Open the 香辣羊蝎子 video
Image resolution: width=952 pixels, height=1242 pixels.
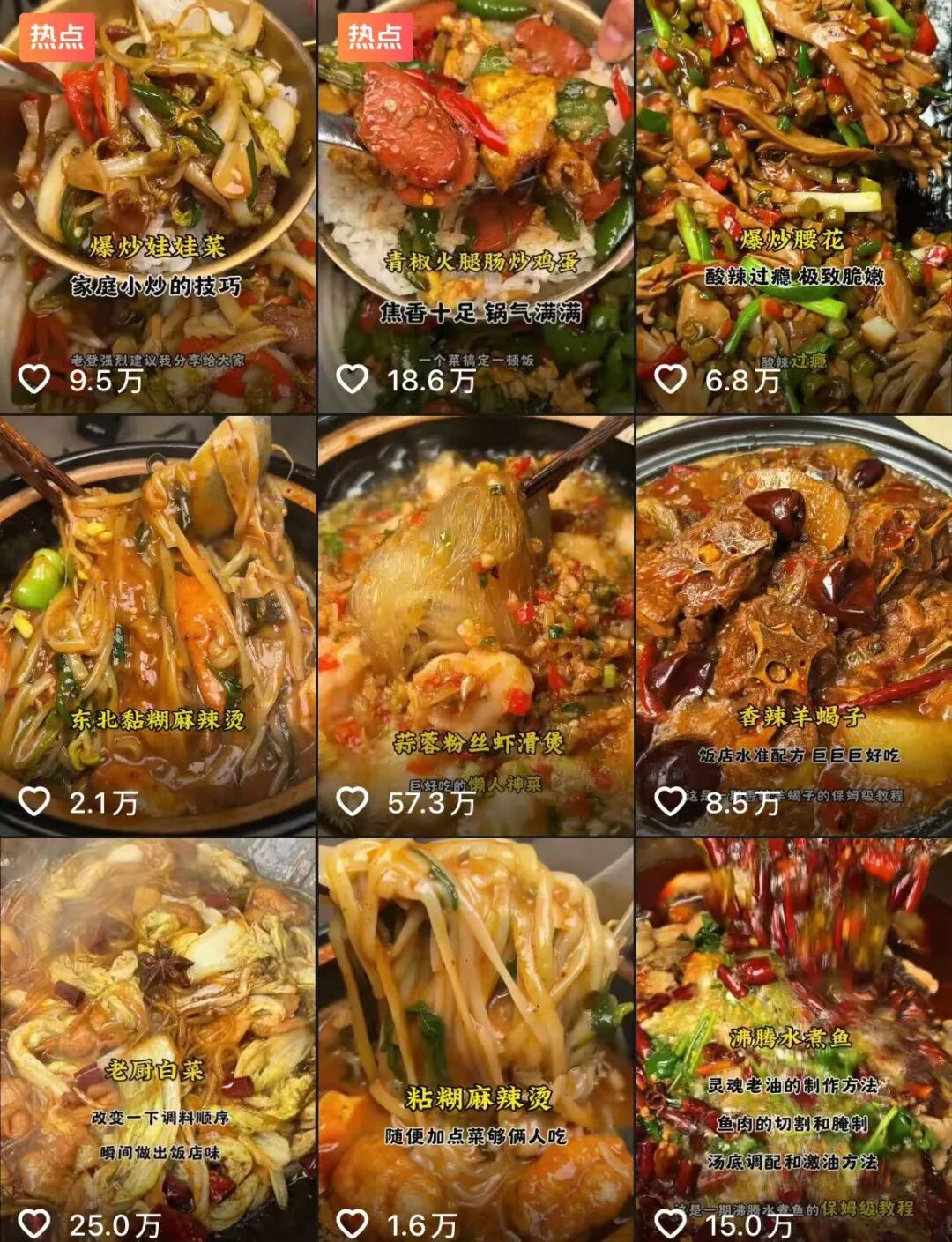pyautogui.click(x=793, y=599)
